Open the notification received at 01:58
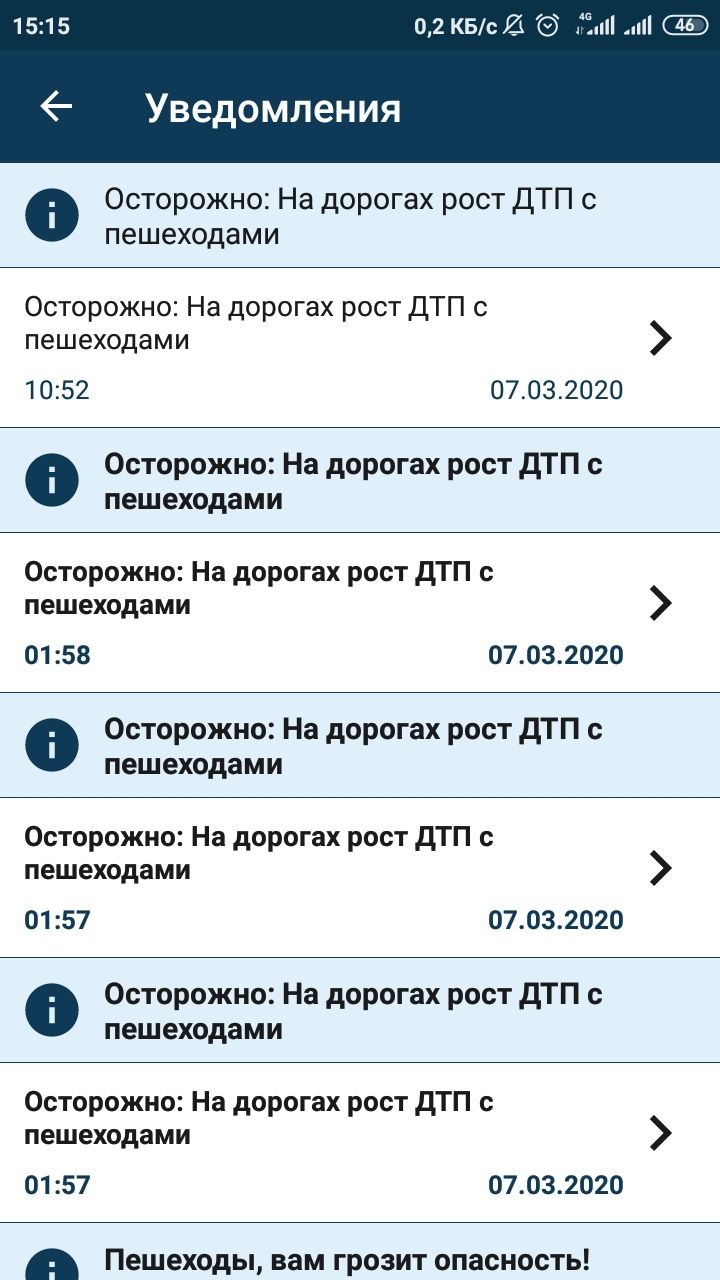The height and width of the screenshot is (1280, 720). 360,612
